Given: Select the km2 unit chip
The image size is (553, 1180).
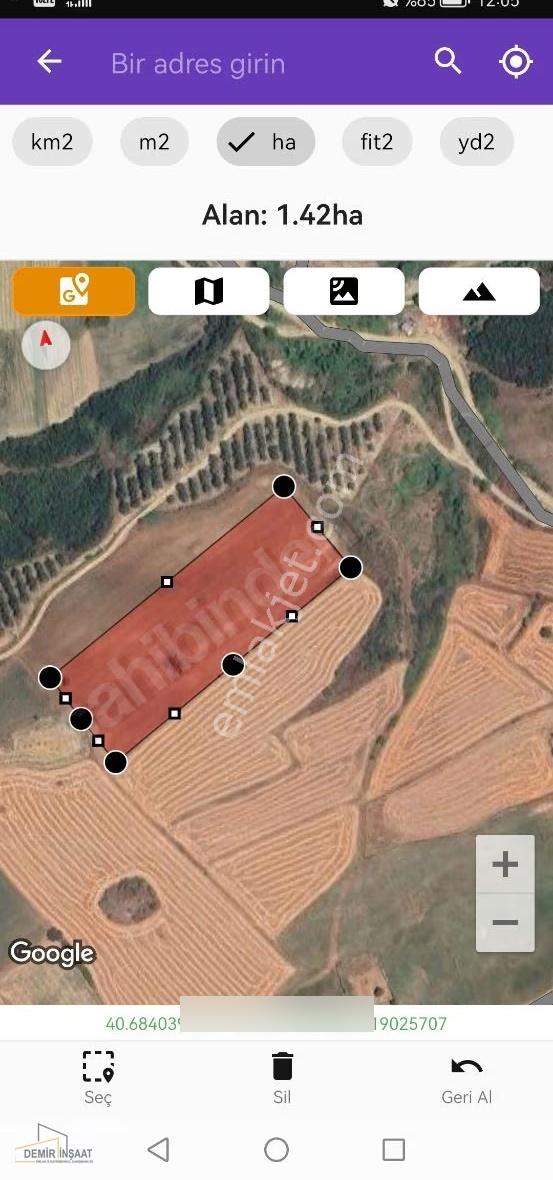Looking at the screenshot, I should 52,141.
